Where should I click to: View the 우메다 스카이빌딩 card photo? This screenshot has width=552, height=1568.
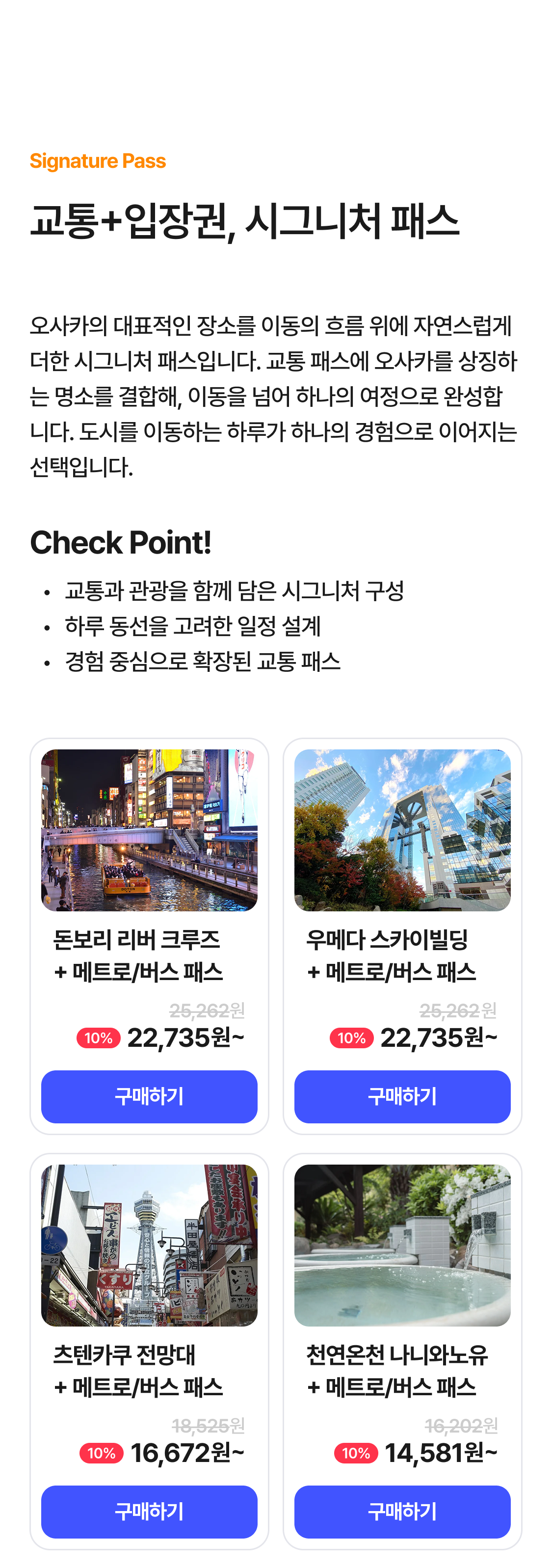pos(402,830)
